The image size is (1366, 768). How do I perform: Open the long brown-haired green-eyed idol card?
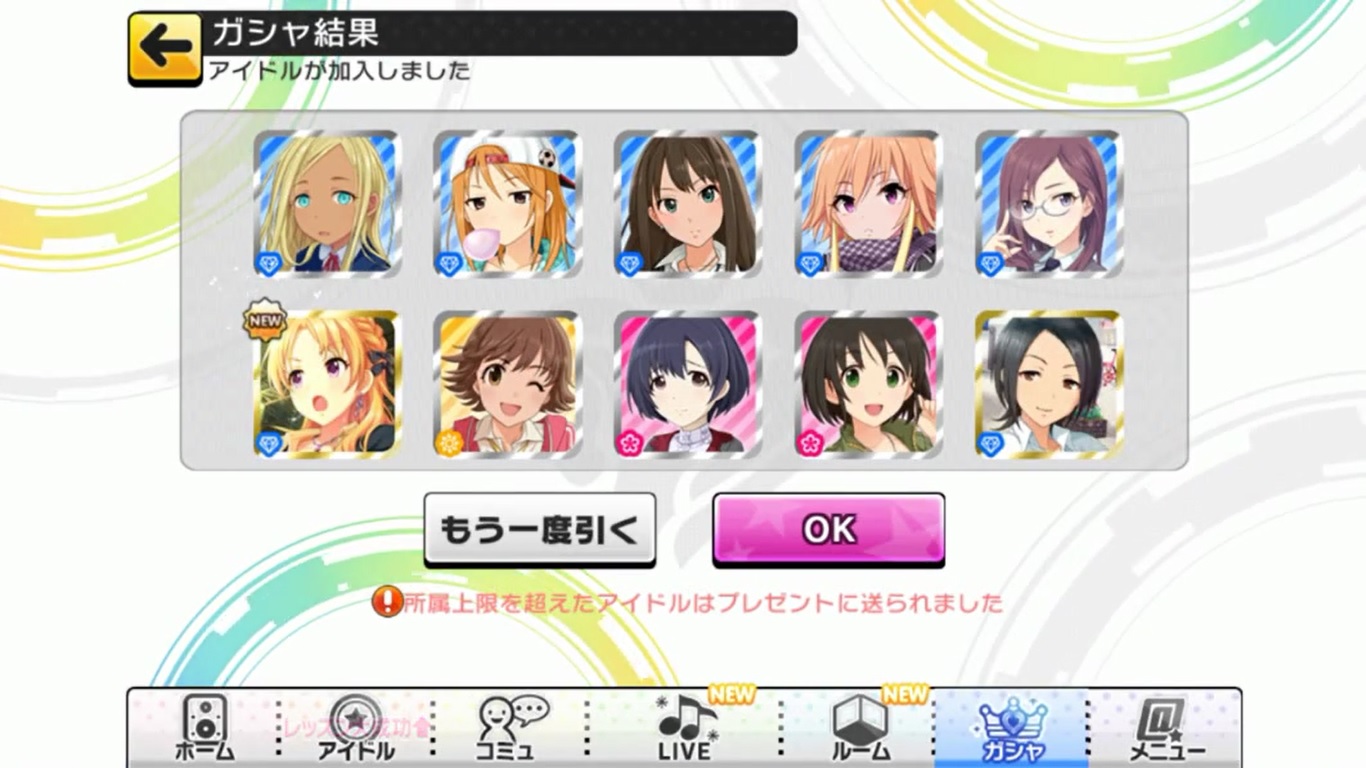[687, 204]
